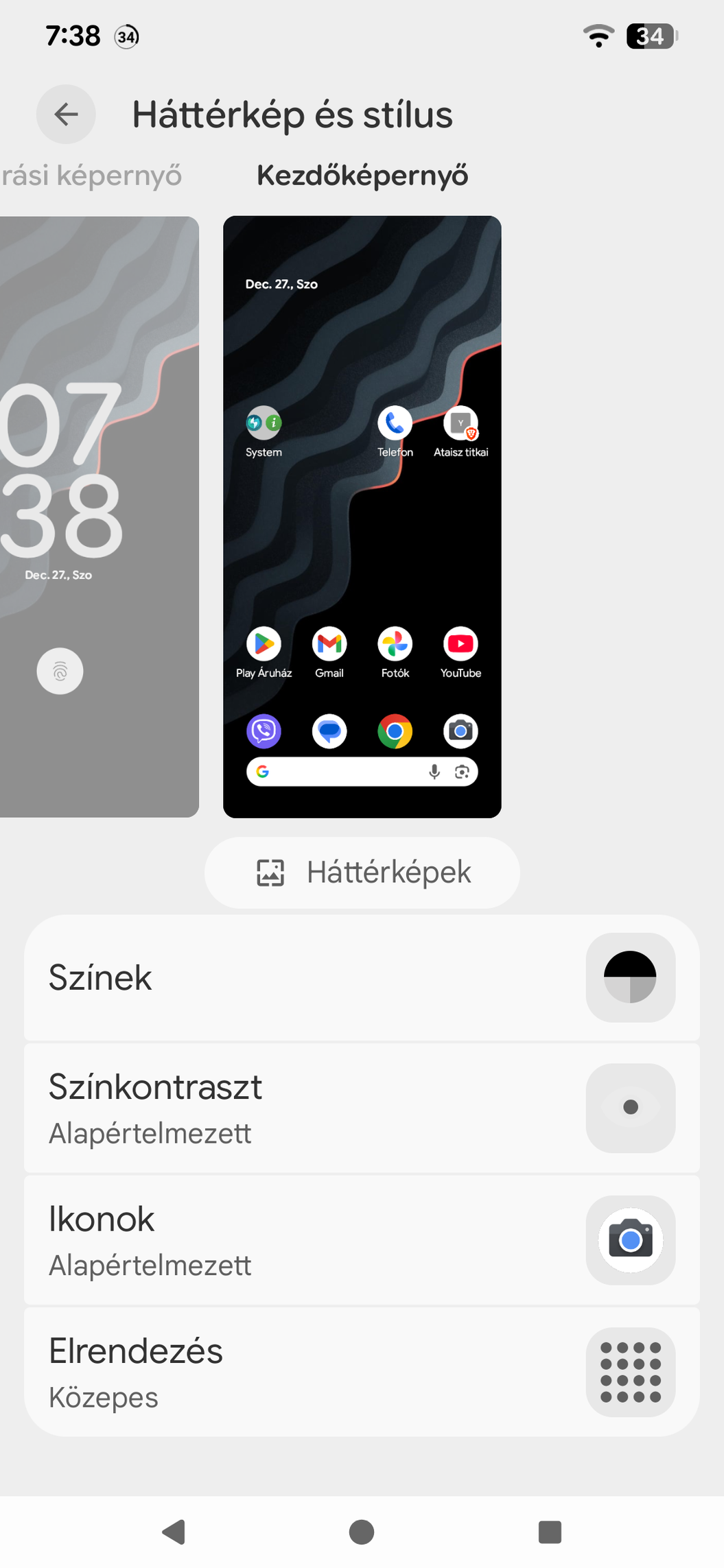The width and height of the screenshot is (724, 1568).
Task: Open recent apps from navigation bar
Action: 550,1532
